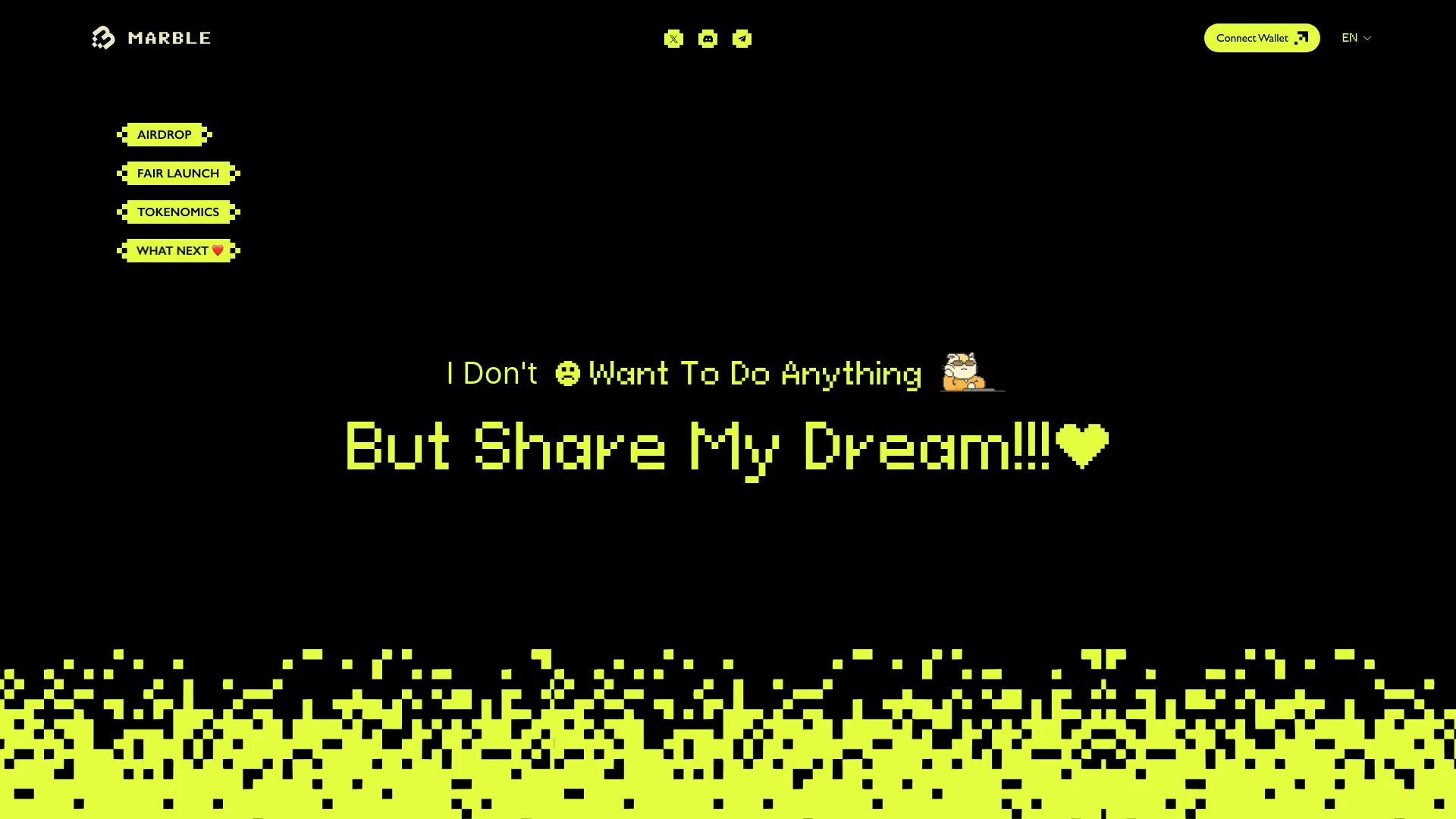Tap the Connect Wallet button
The height and width of the screenshot is (819, 1456).
[1261, 38]
